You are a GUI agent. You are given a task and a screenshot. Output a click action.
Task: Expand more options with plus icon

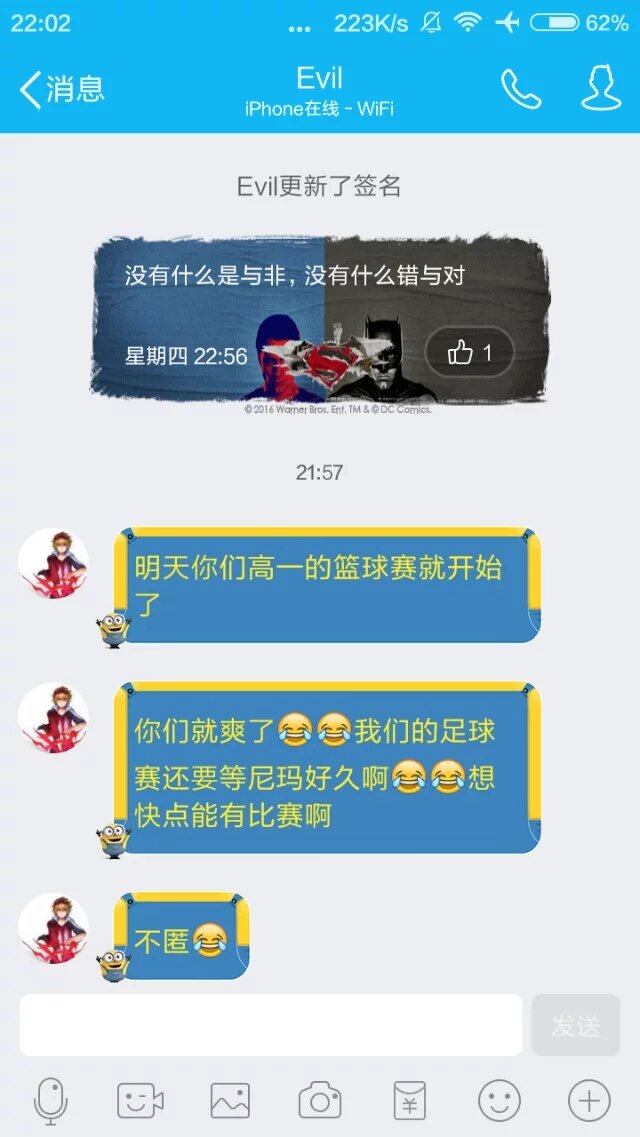coord(589,1101)
